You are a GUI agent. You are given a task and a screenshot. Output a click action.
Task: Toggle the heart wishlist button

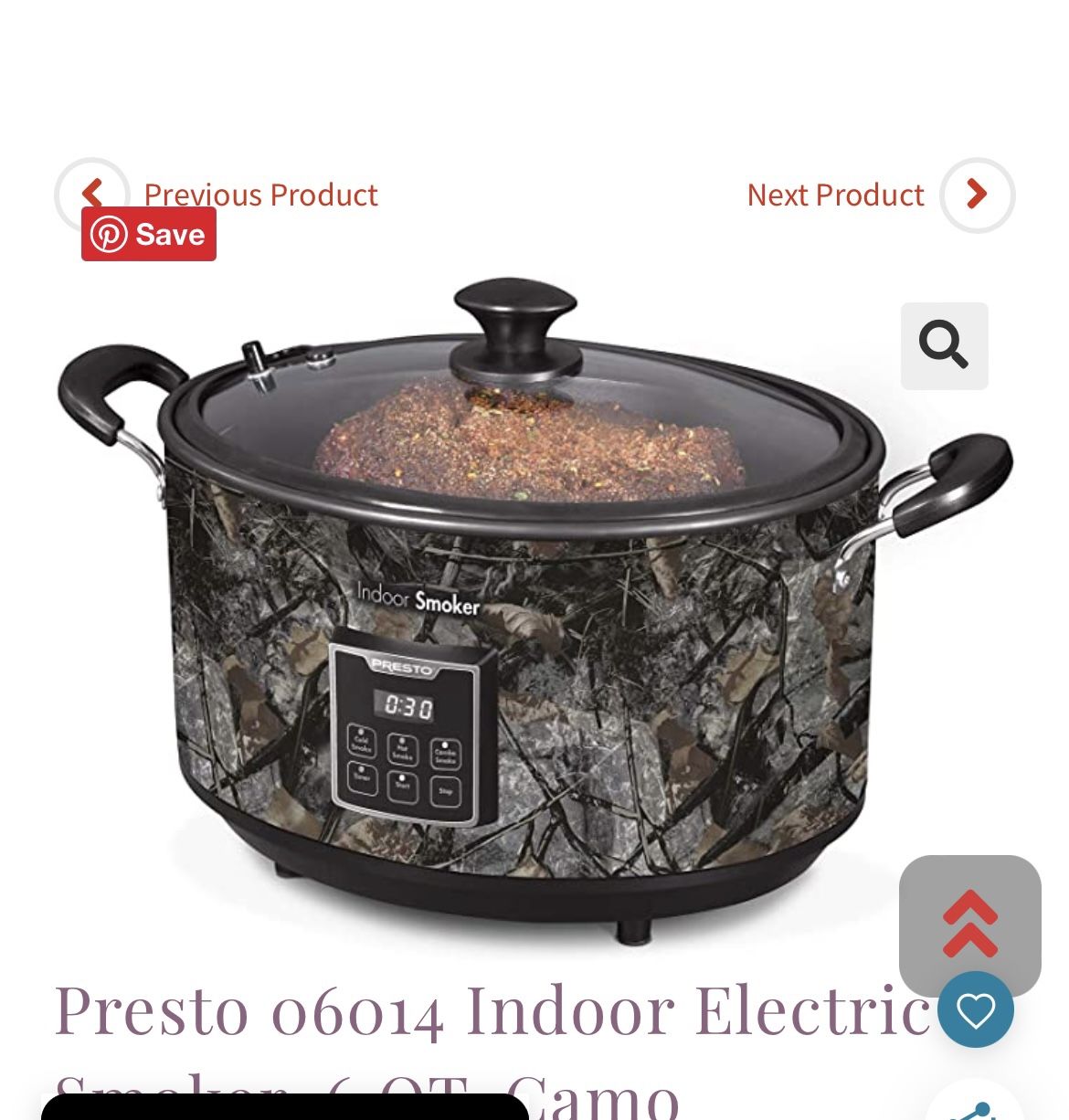pyautogui.click(x=976, y=1009)
